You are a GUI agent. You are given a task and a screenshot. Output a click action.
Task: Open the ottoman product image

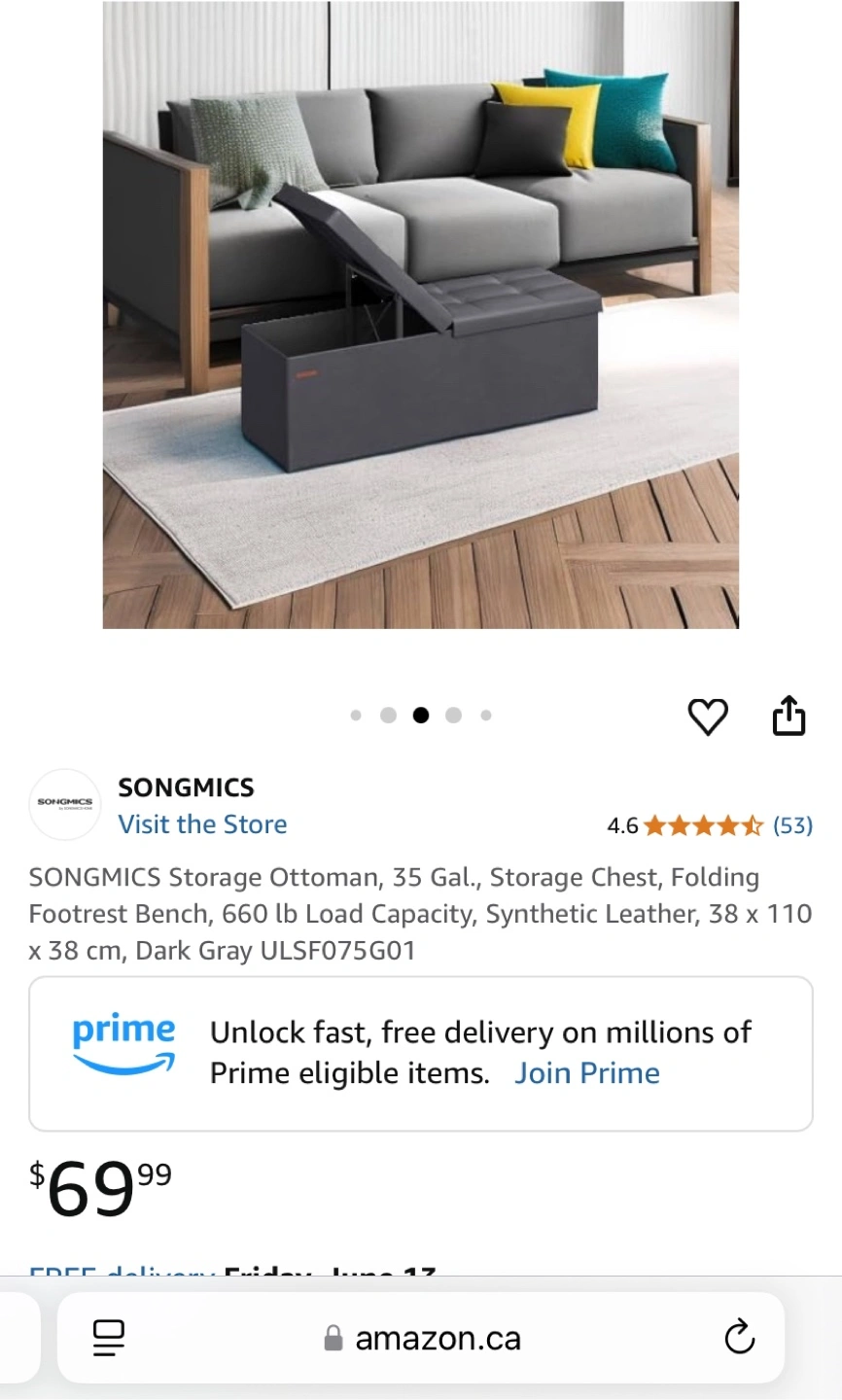(x=421, y=315)
